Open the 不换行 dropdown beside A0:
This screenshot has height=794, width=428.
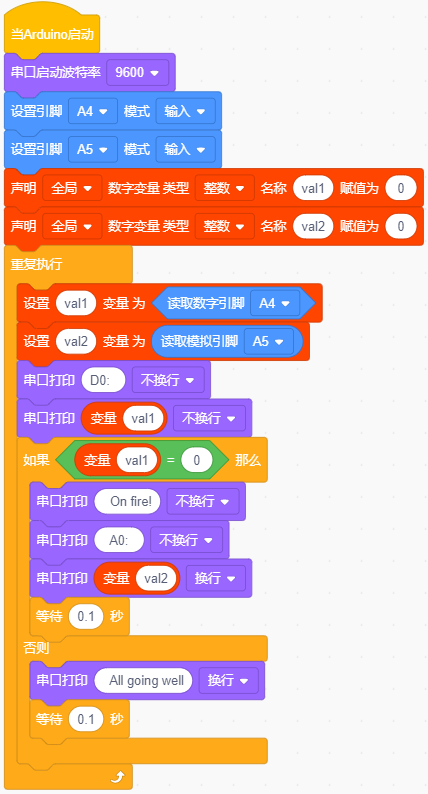point(186,540)
